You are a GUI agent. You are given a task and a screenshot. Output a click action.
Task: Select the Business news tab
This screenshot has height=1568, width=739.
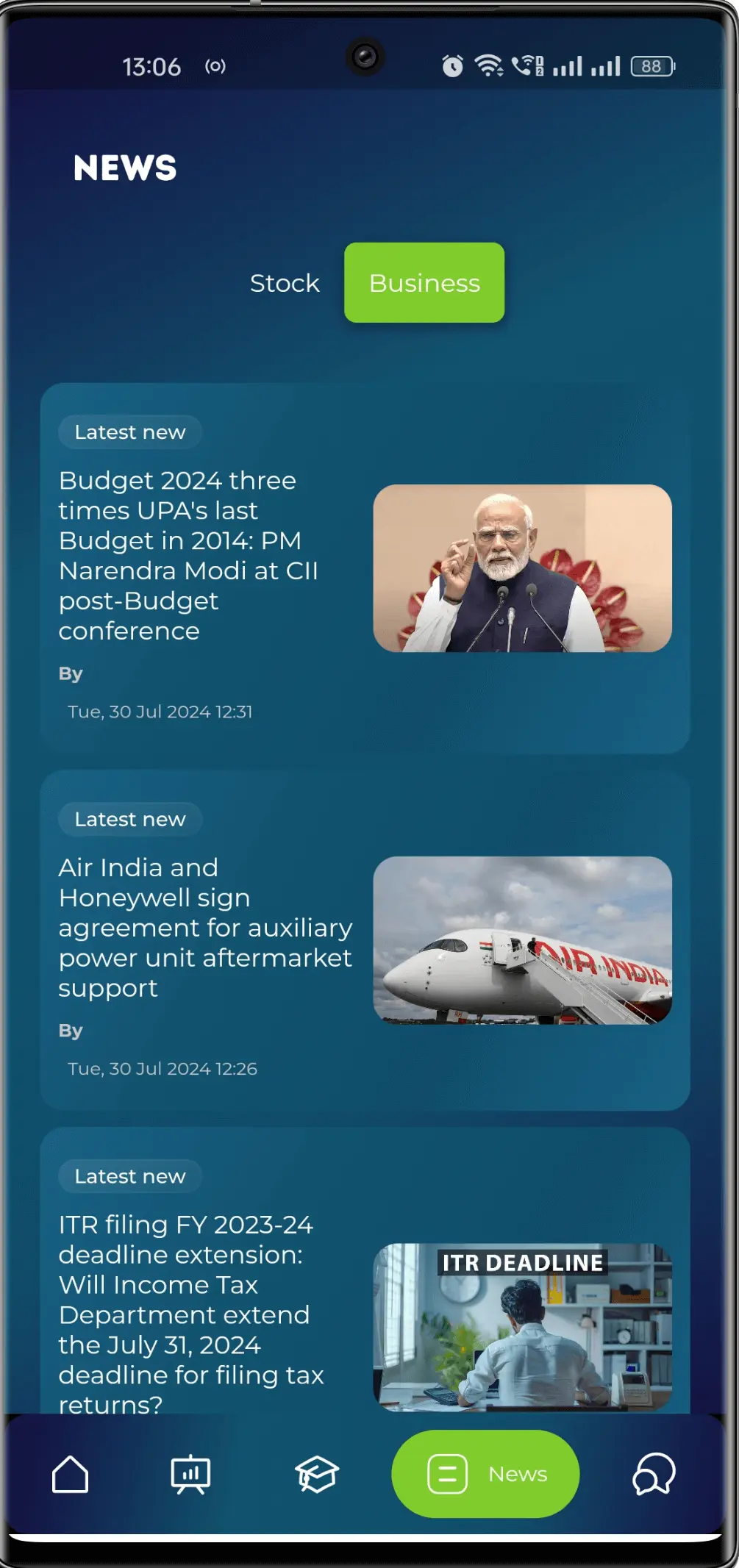click(424, 283)
